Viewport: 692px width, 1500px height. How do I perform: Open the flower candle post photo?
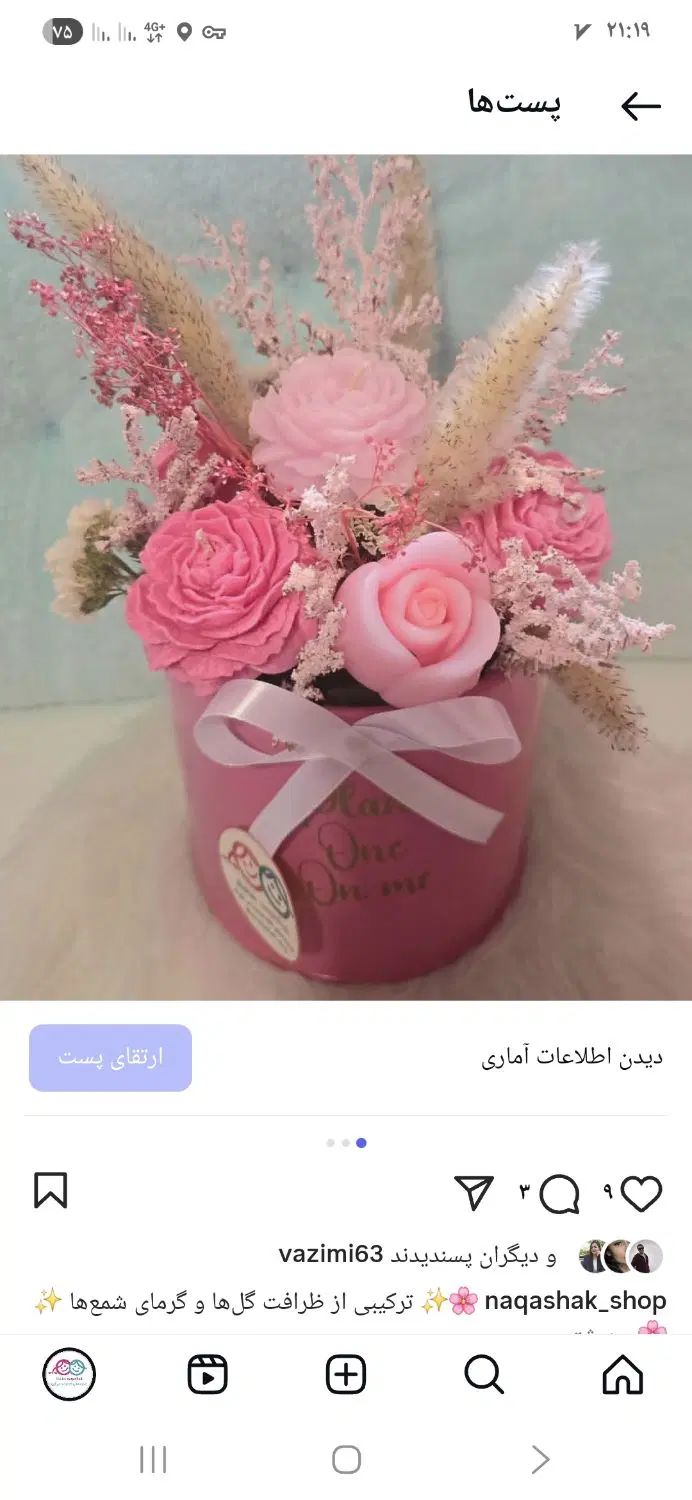(346, 577)
